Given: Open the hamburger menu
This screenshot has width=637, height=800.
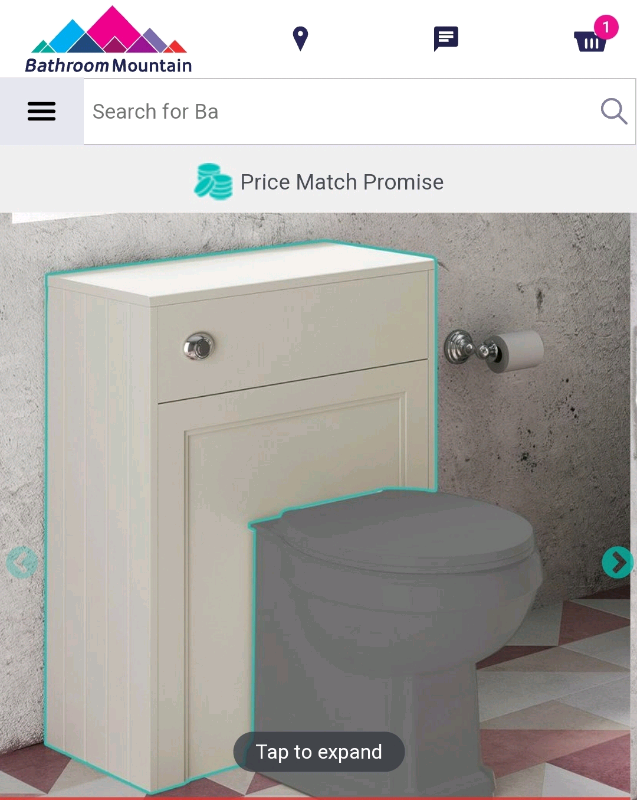Looking at the screenshot, I should pyautogui.click(x=41, y=112).
